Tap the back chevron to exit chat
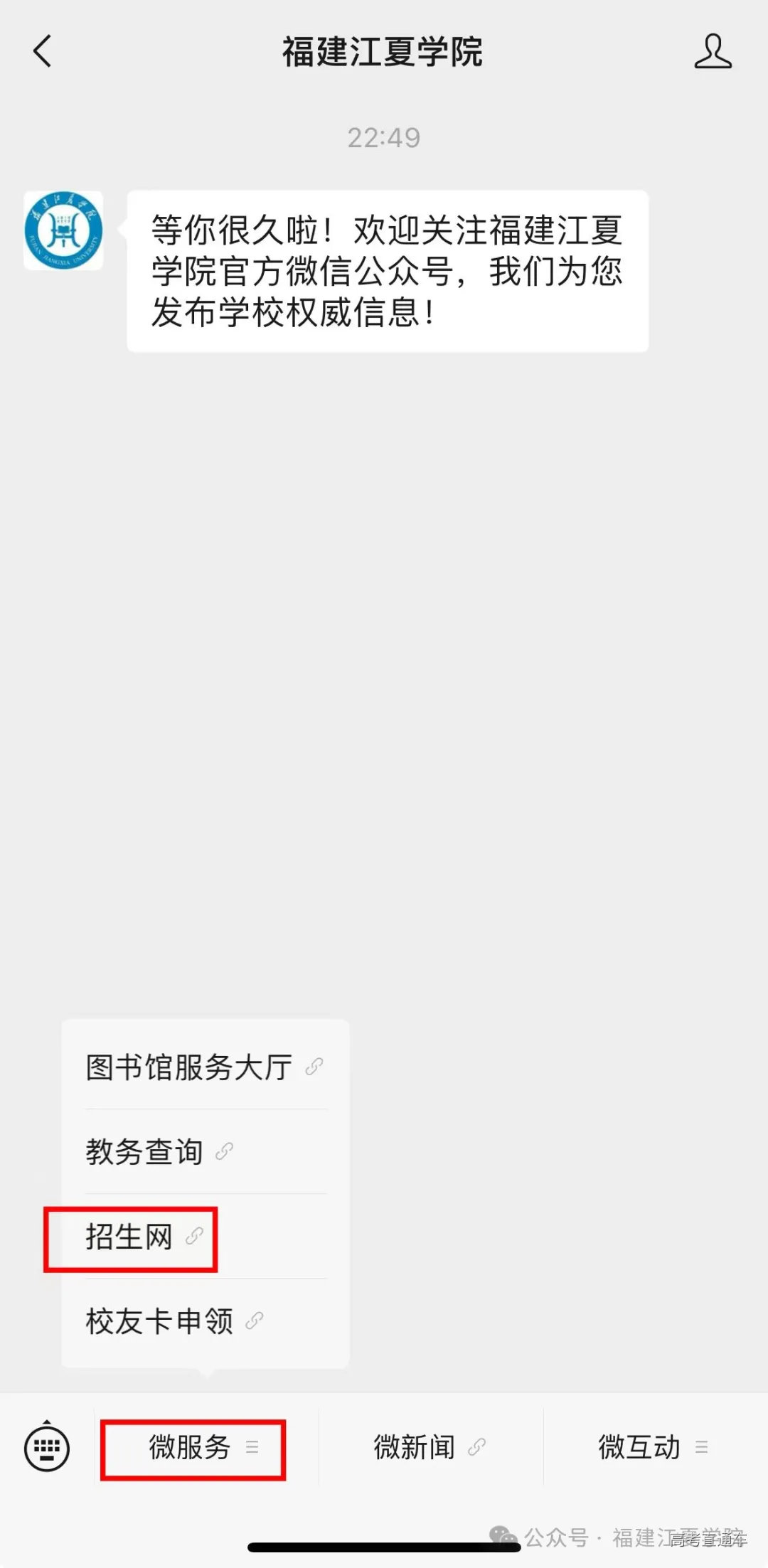Screen dimensions: 768x1568 (x=43, y=52)
